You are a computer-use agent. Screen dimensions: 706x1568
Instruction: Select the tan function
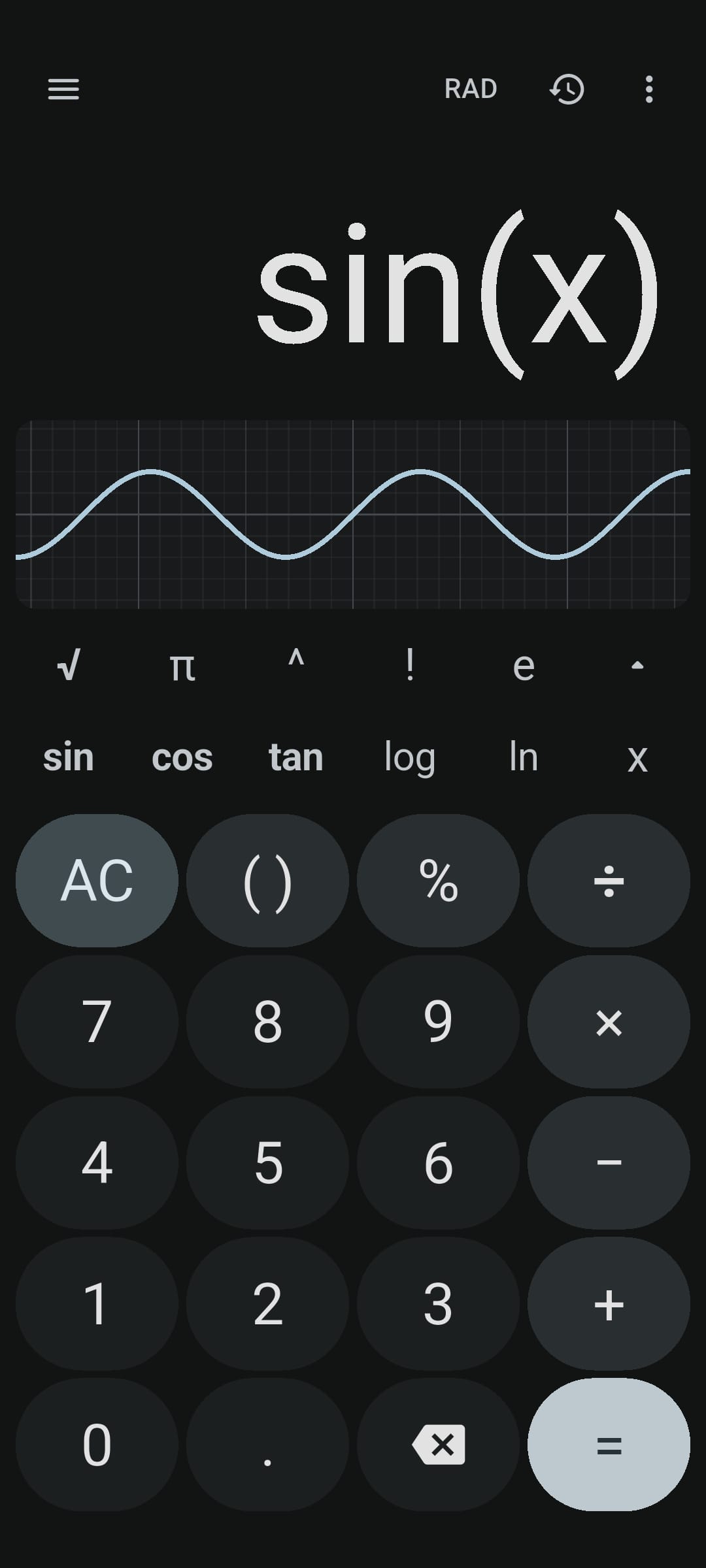coord(295,758)
